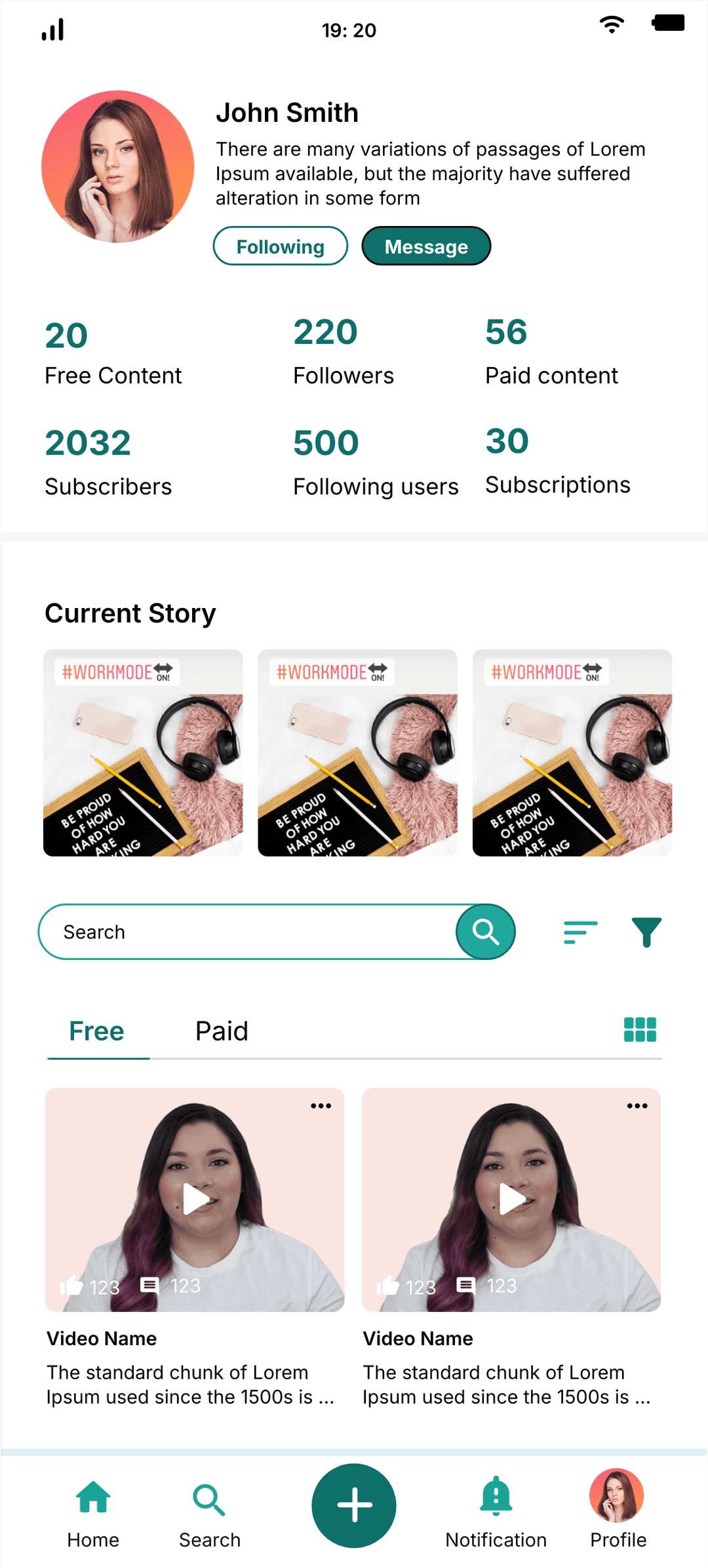Switch to the Paid tab

pyautogui.click(x=222, y=1031)
